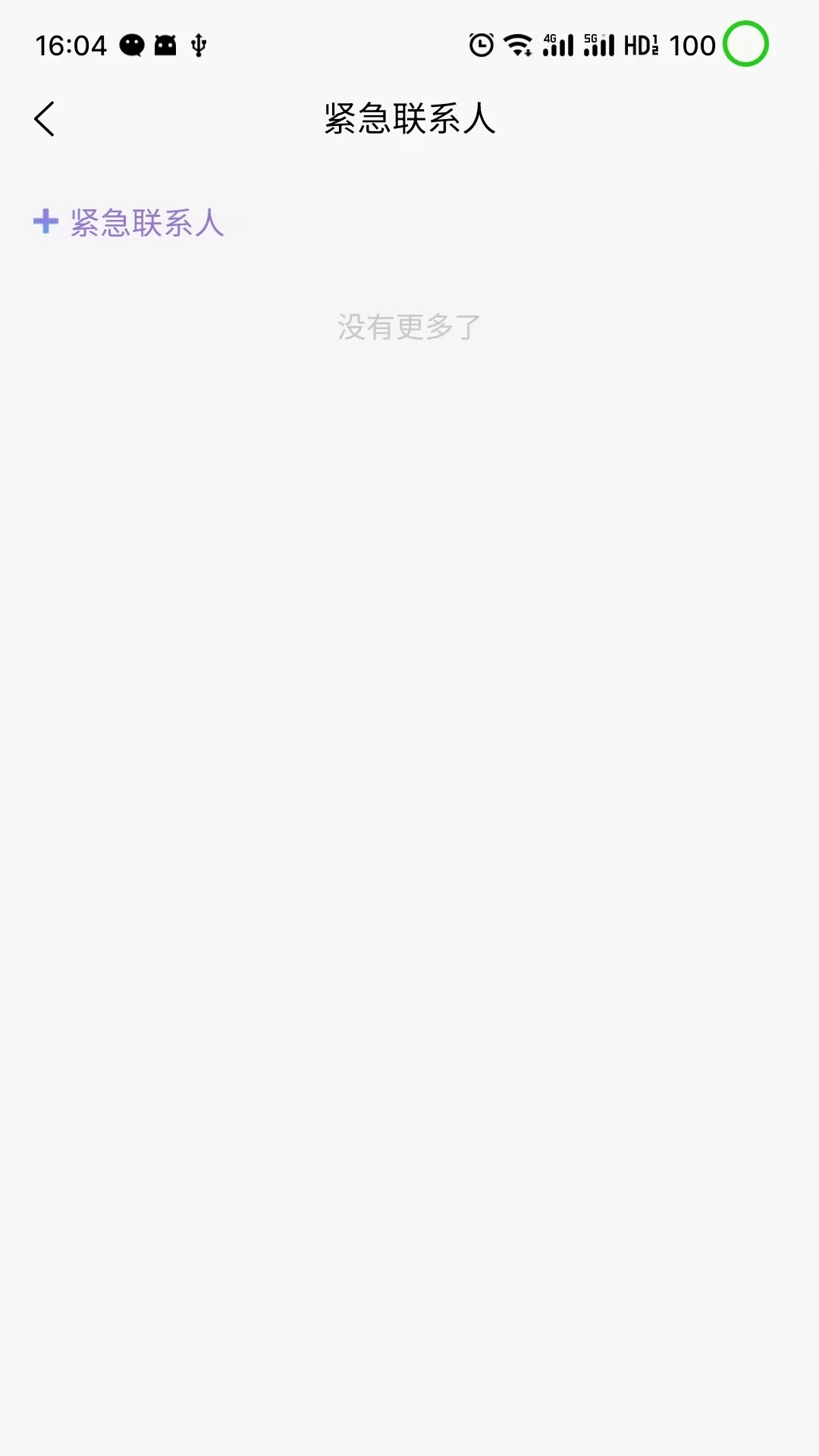Viewport: 819px width, 1456px height.
Task: Click the 紧急联系人 add link
Action: click(146, 223)
